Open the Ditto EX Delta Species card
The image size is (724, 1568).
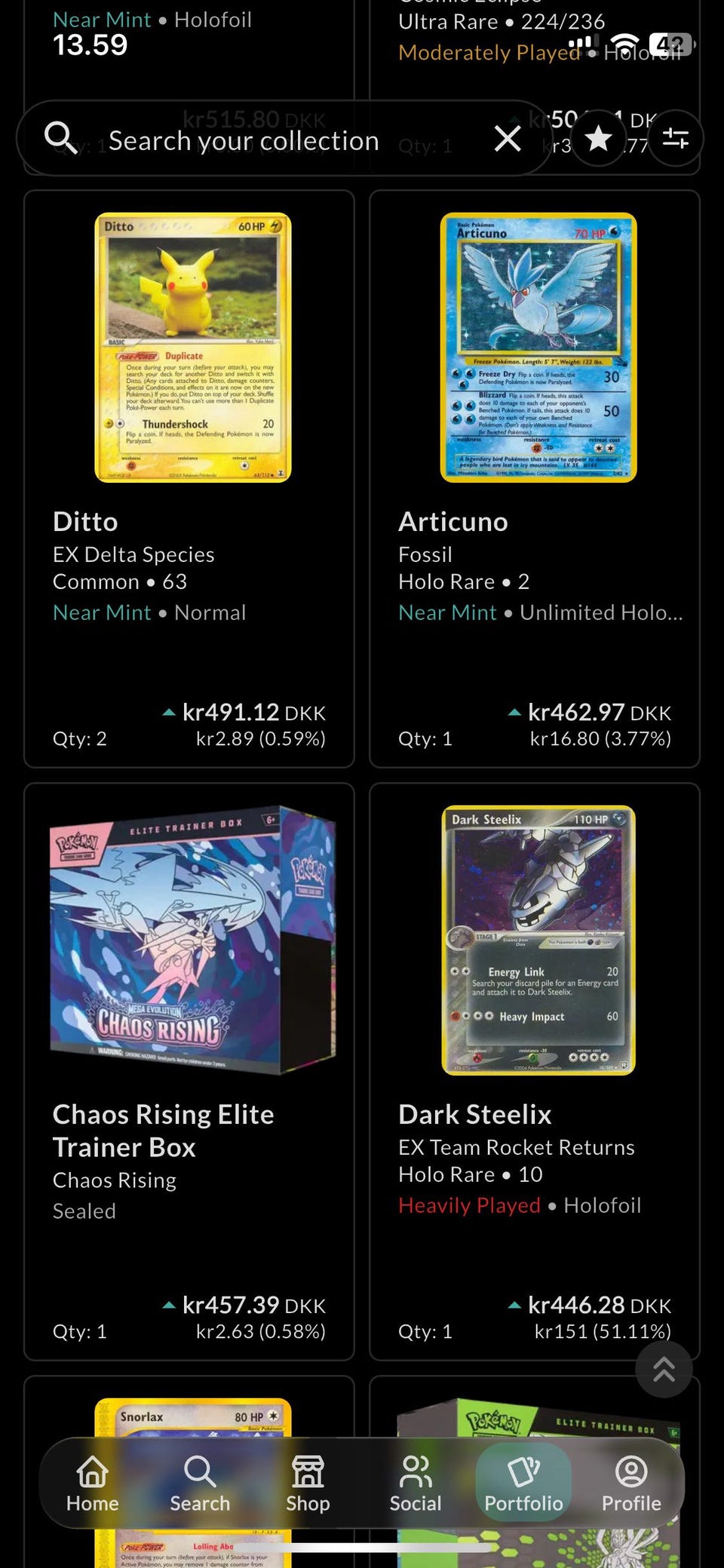point(189,479)
